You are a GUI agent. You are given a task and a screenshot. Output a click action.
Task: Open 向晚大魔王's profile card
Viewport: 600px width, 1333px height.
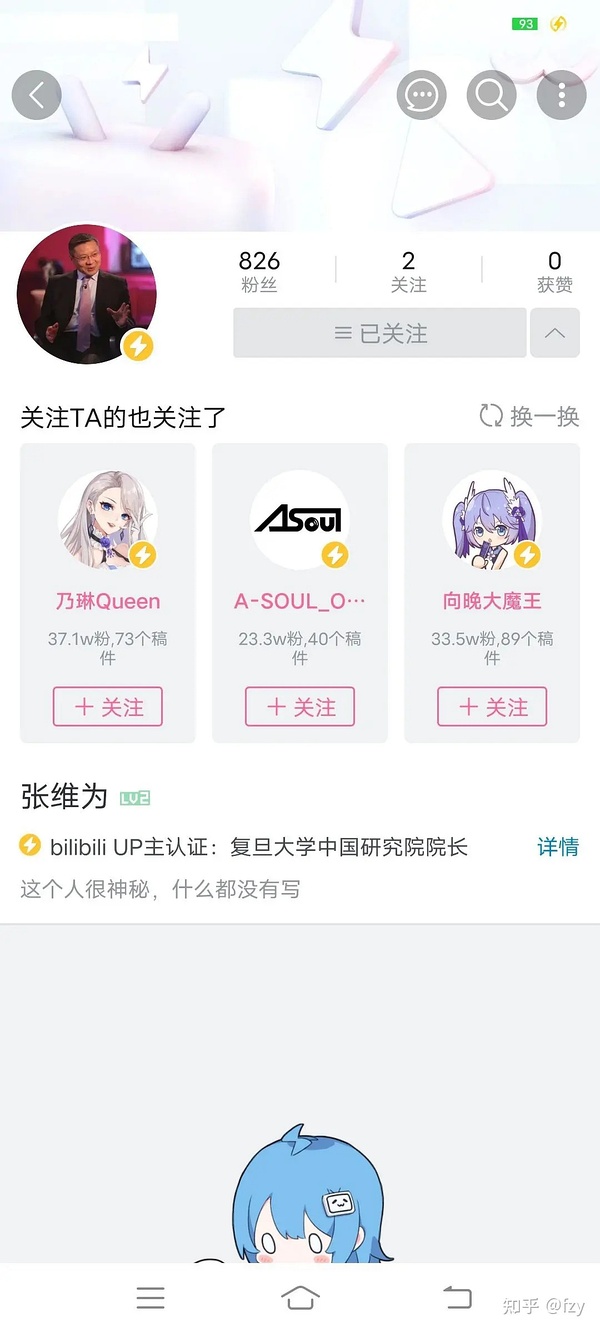pos(492,560)
